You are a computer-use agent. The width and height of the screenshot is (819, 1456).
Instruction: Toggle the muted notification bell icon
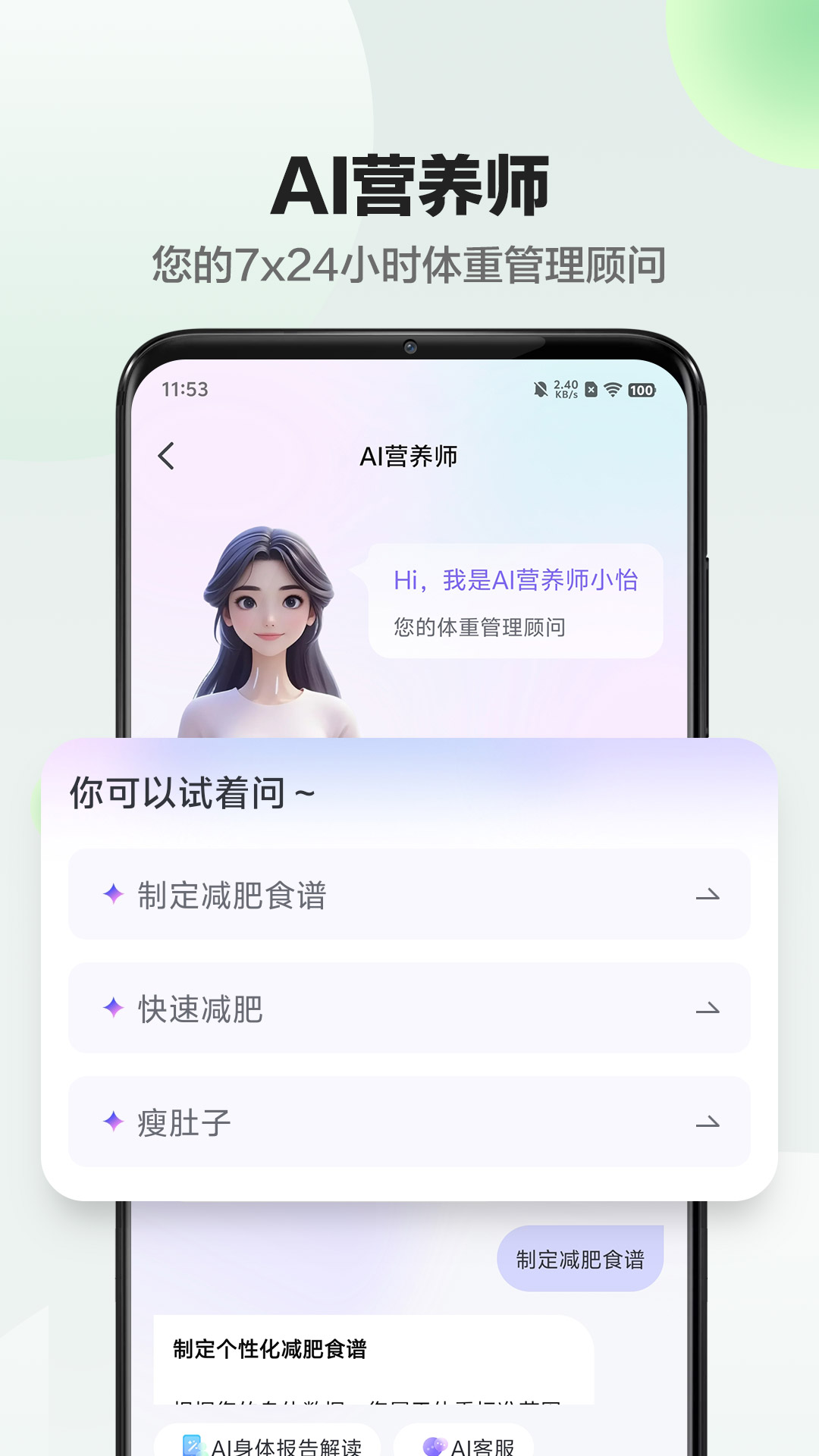click(x=541, y=389)
